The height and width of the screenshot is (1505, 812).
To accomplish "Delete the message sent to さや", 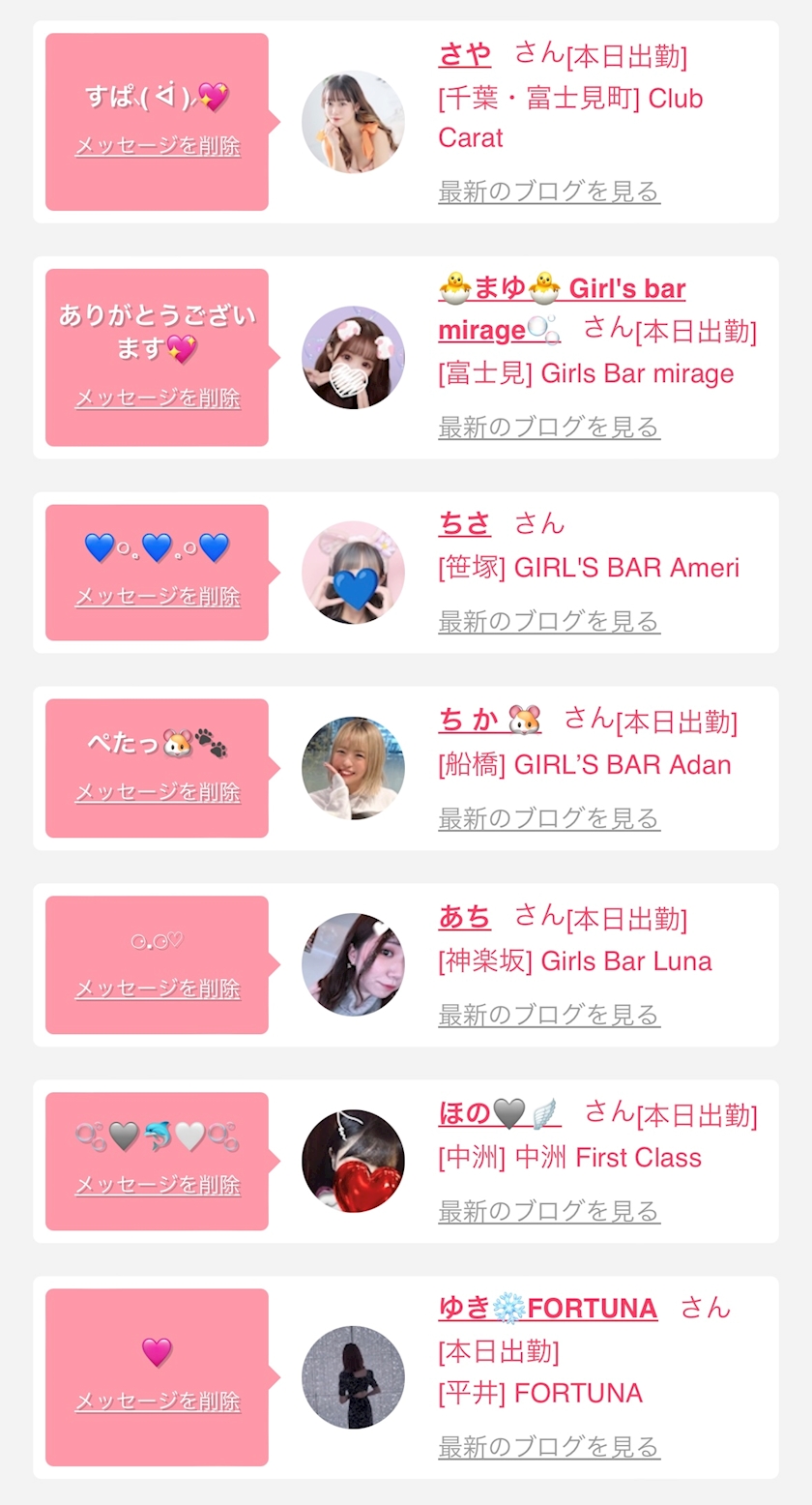I will pos(158,146).
